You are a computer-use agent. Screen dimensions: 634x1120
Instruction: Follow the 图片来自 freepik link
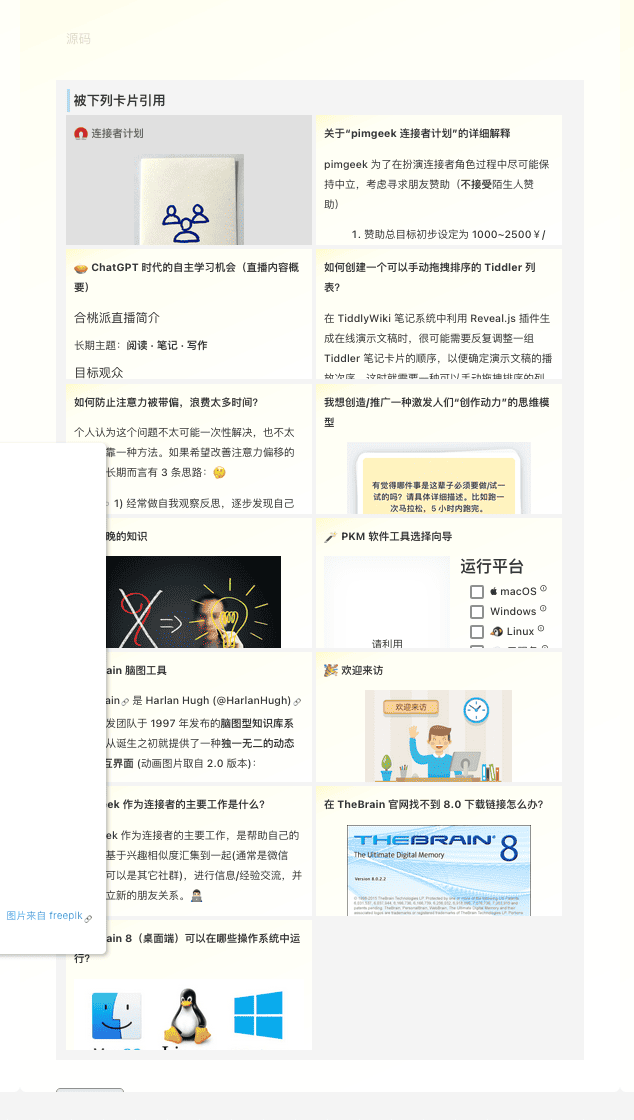point(44,916)
